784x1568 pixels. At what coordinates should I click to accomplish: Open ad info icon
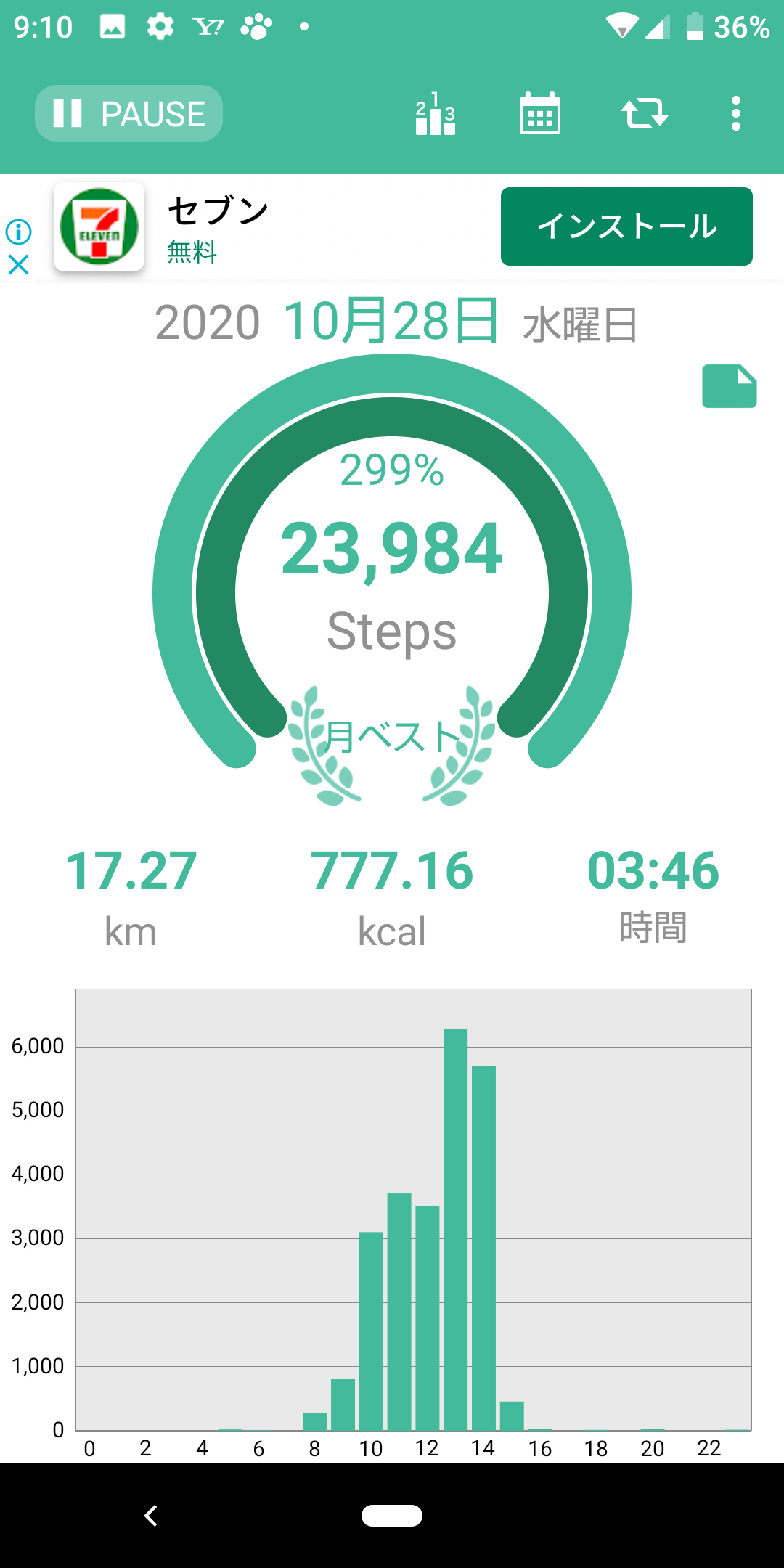[x=19, y=232]
